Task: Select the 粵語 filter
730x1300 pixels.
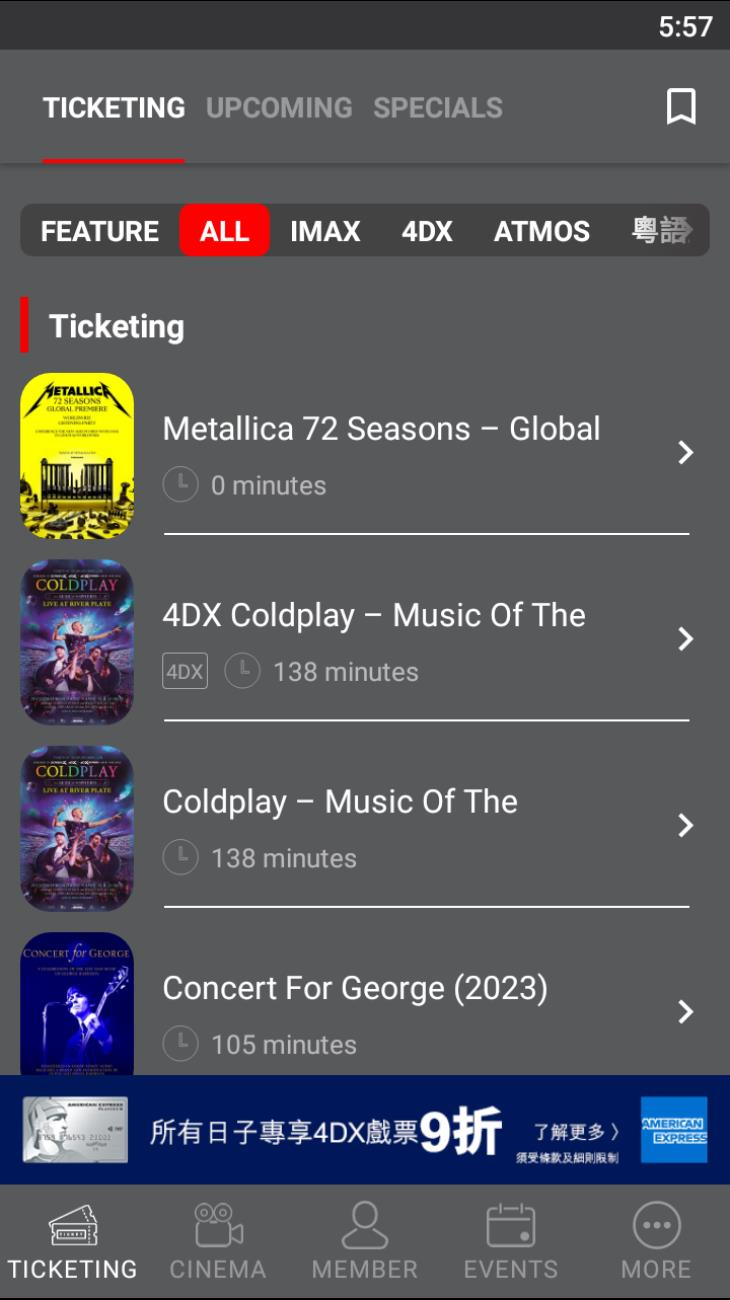Action: [660, 231]
